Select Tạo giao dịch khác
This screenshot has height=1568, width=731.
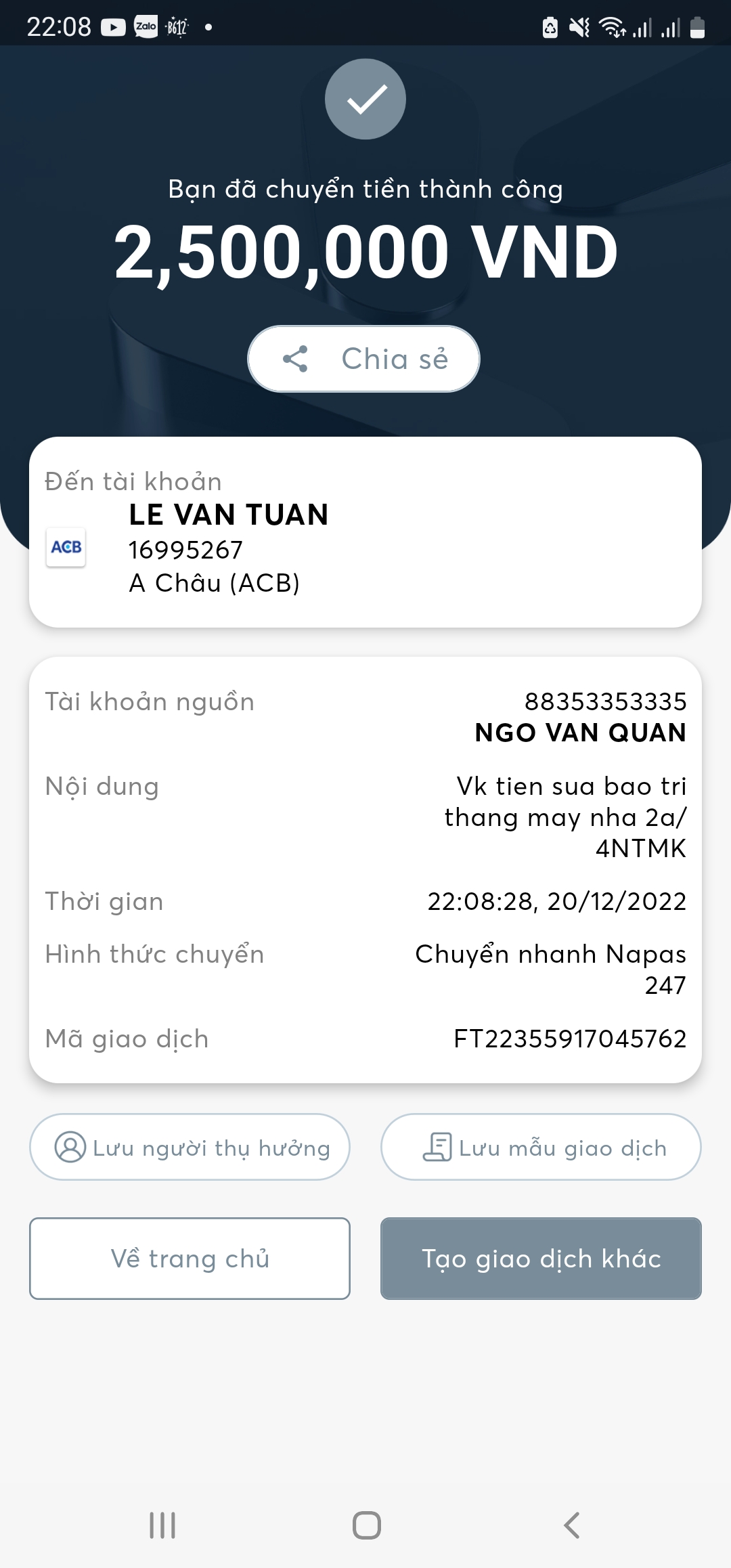[x=541, y=1259]
